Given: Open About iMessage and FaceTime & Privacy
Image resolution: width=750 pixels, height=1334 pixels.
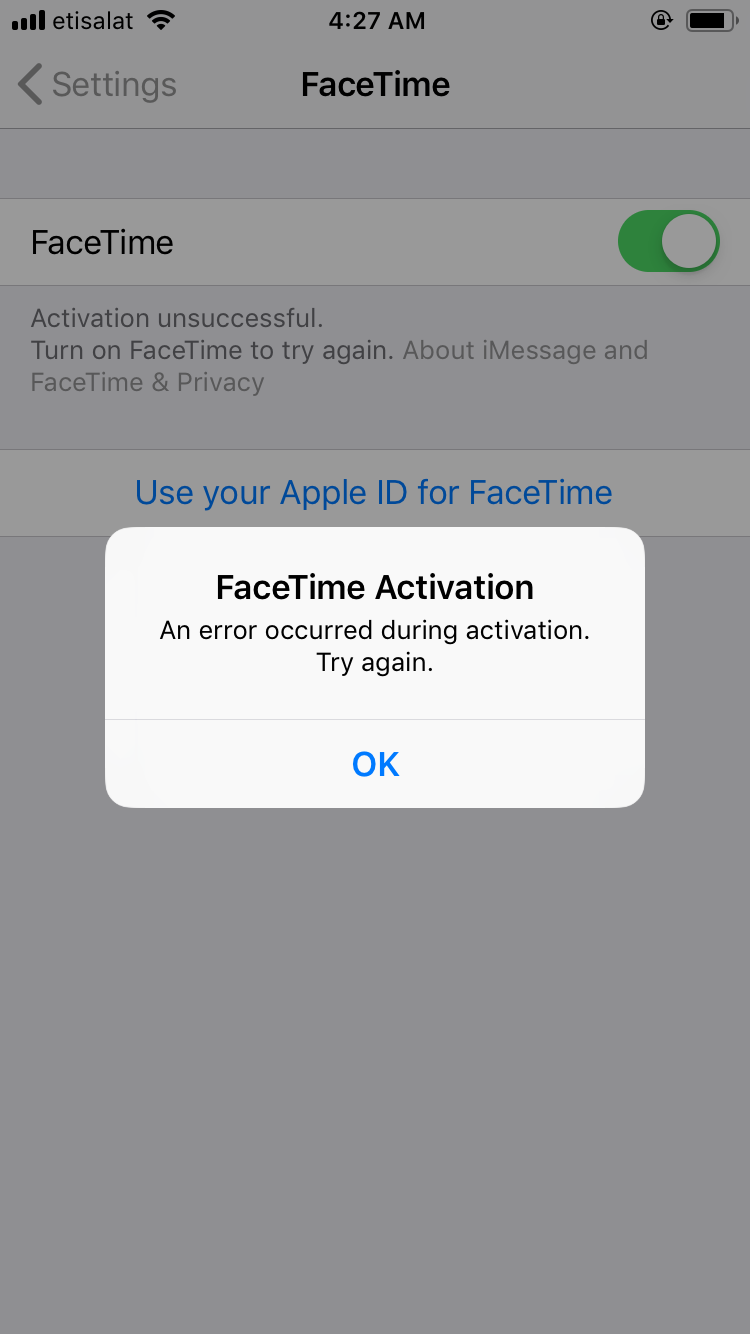Looking at the screenshot, I should click(x=339, y=366).
